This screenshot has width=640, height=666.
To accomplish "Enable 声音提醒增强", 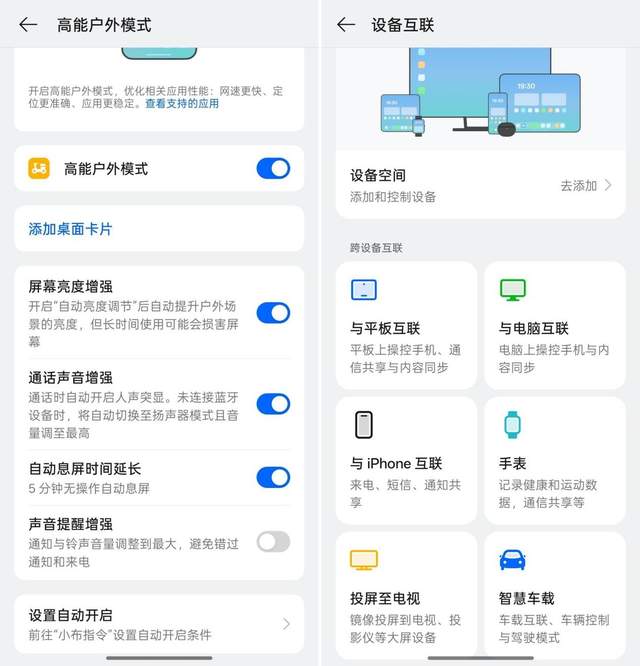I will click(x=273, y=541).
